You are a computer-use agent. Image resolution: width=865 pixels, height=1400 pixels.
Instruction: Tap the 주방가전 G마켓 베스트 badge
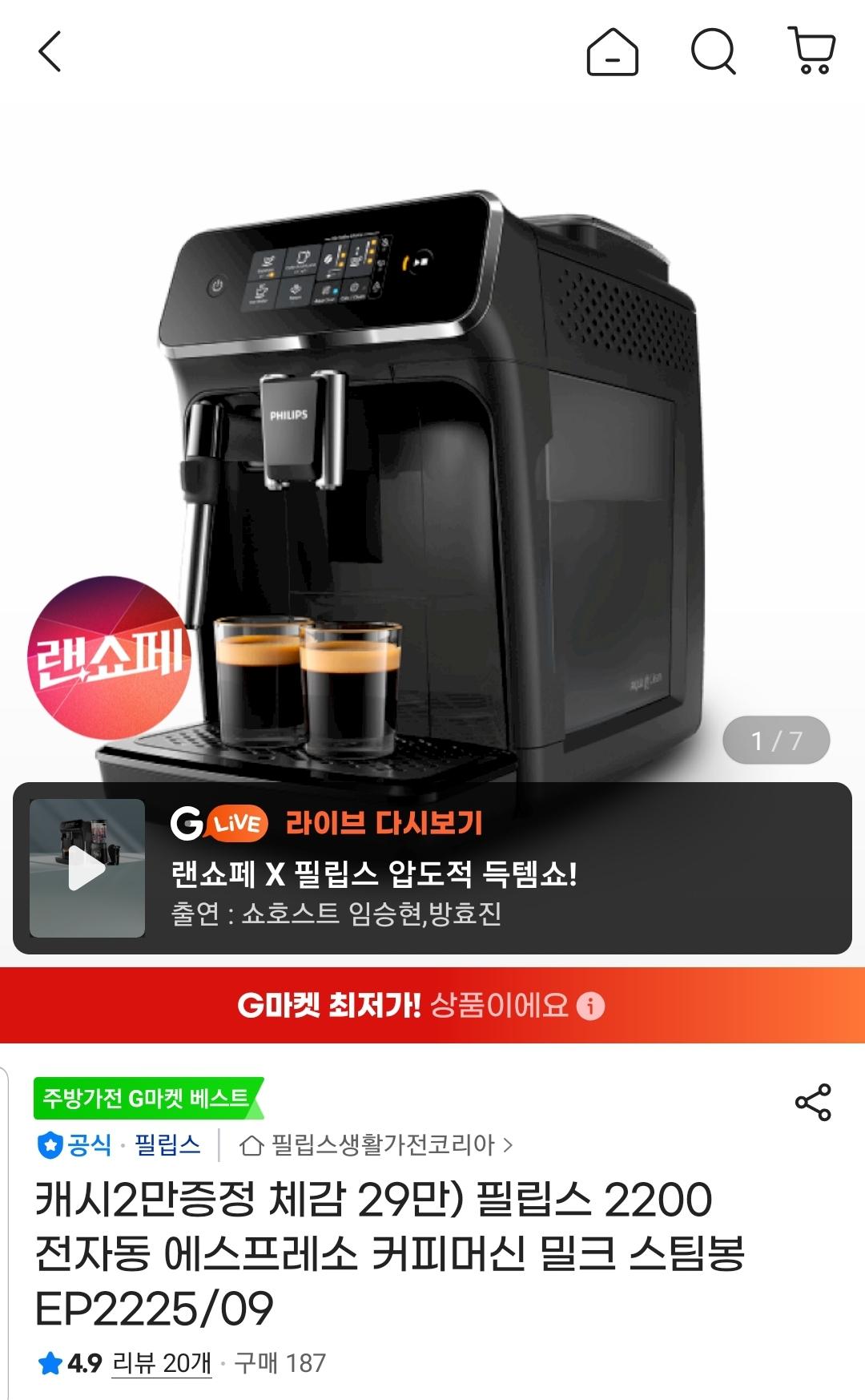tap(147, 1098)
